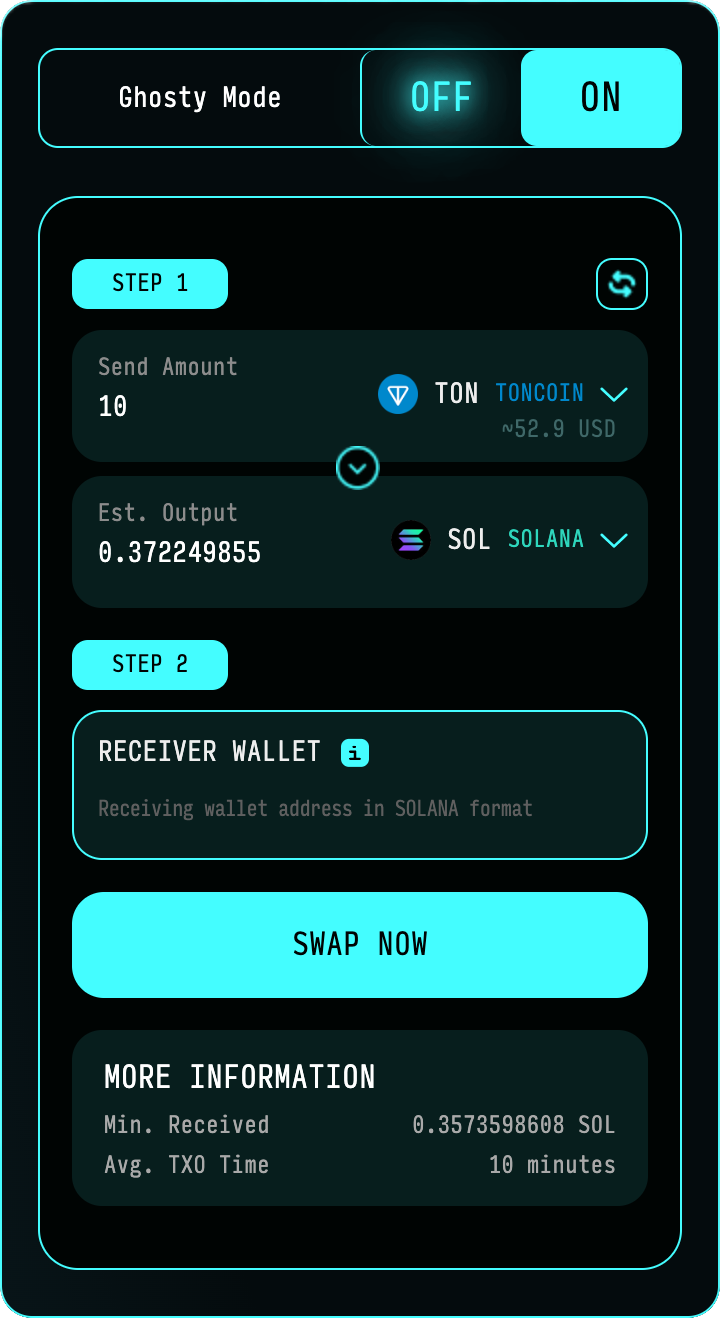Image resolution: width=720 pixels, height=1318 pixels.
Task: Click the TON coin logo icon
Action: (x=398, y=394)
